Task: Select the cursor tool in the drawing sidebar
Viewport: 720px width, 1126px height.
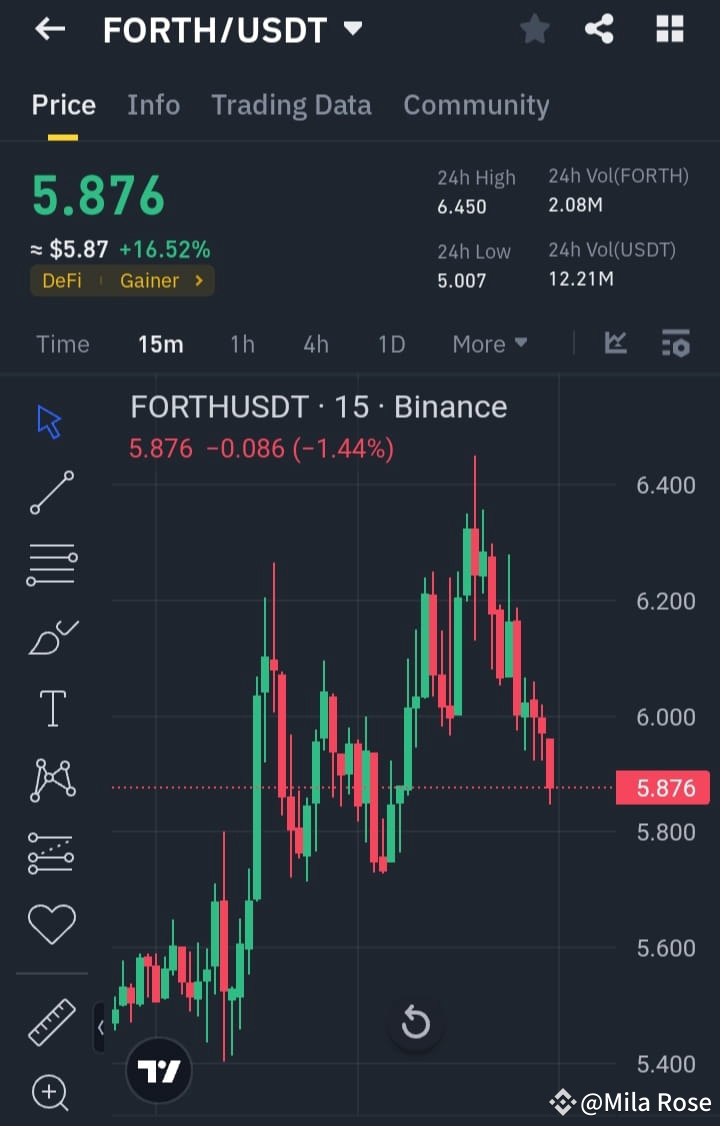Action: click(50, 420)
